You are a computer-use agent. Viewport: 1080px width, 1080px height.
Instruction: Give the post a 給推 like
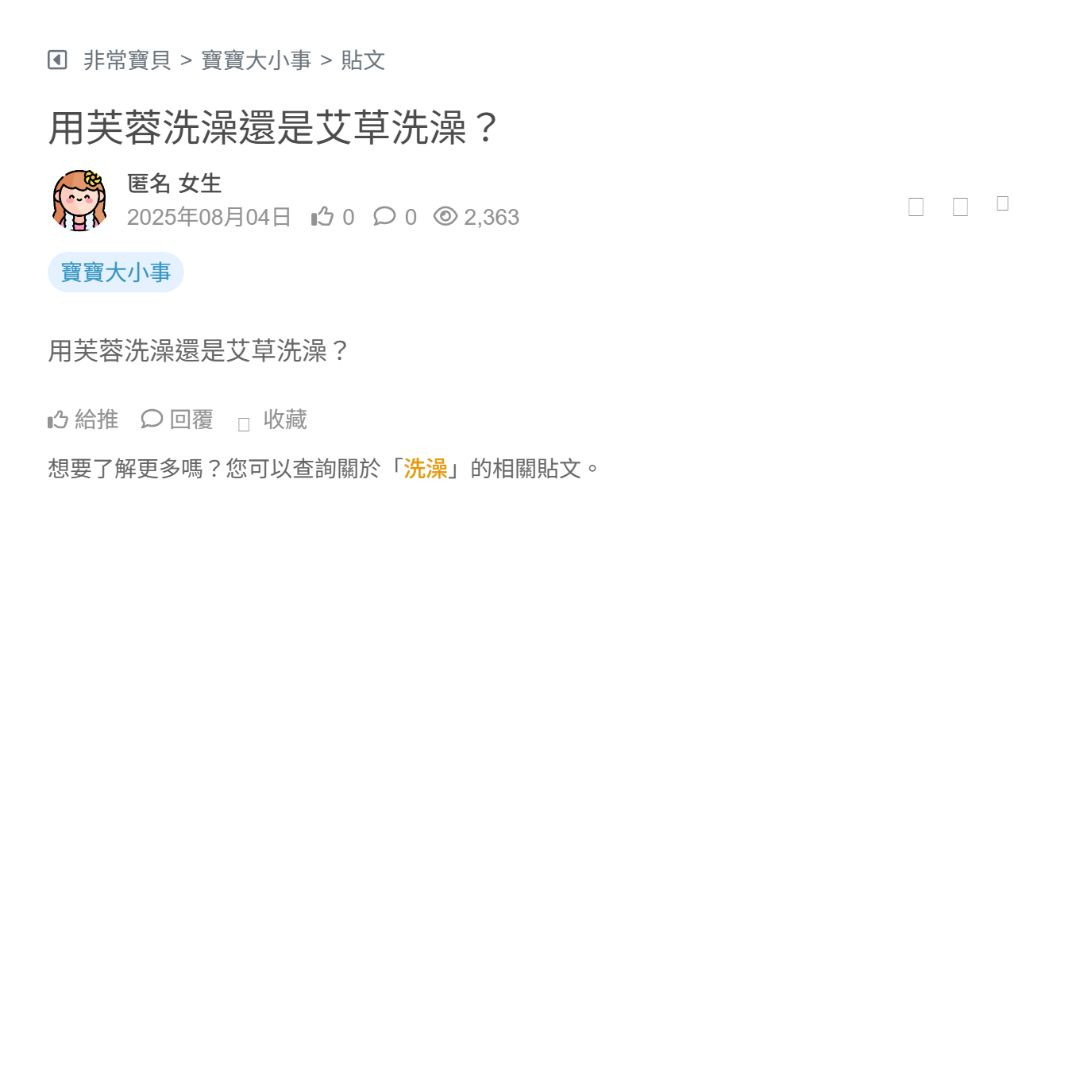coord(83,419)
